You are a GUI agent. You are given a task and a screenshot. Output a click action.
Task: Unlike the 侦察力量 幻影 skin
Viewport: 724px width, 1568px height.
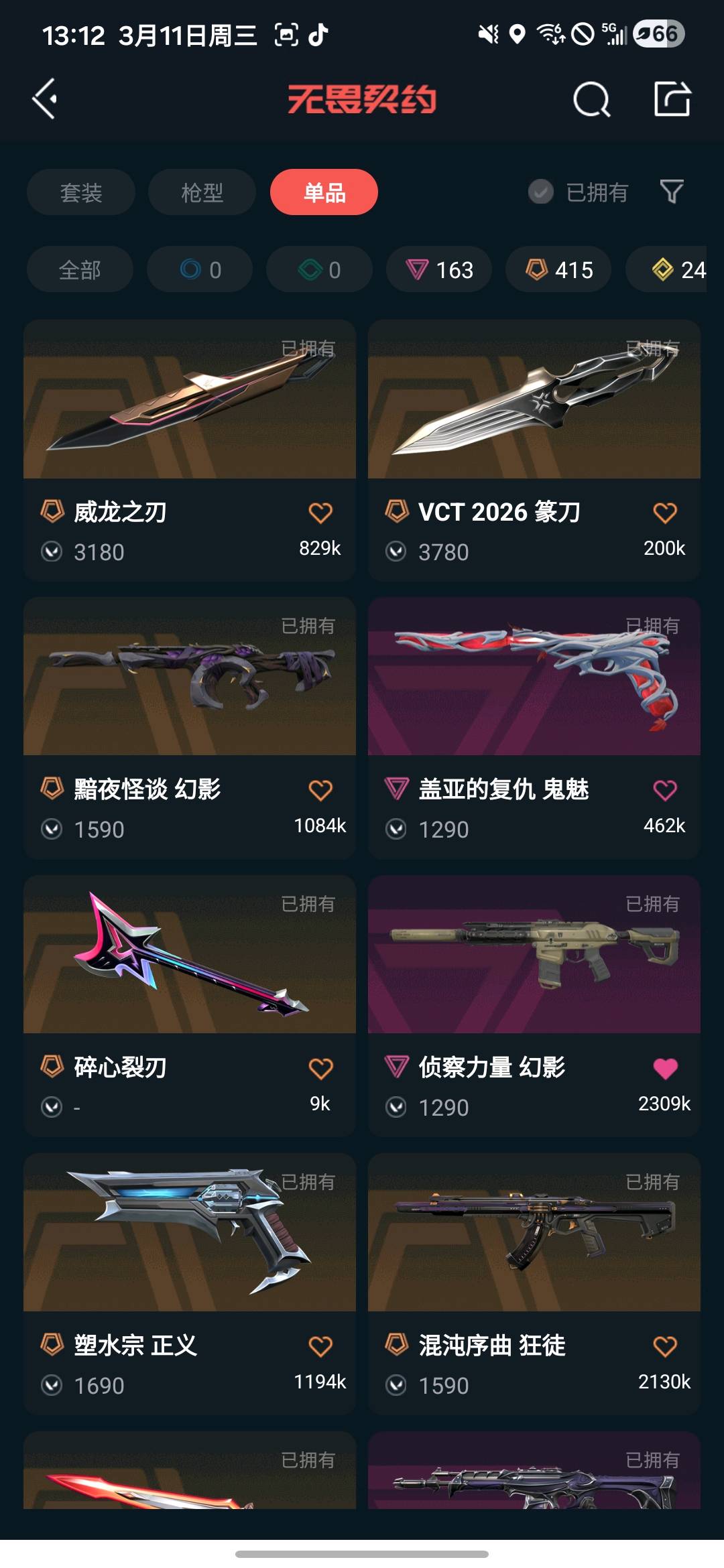coord(664,1068)
